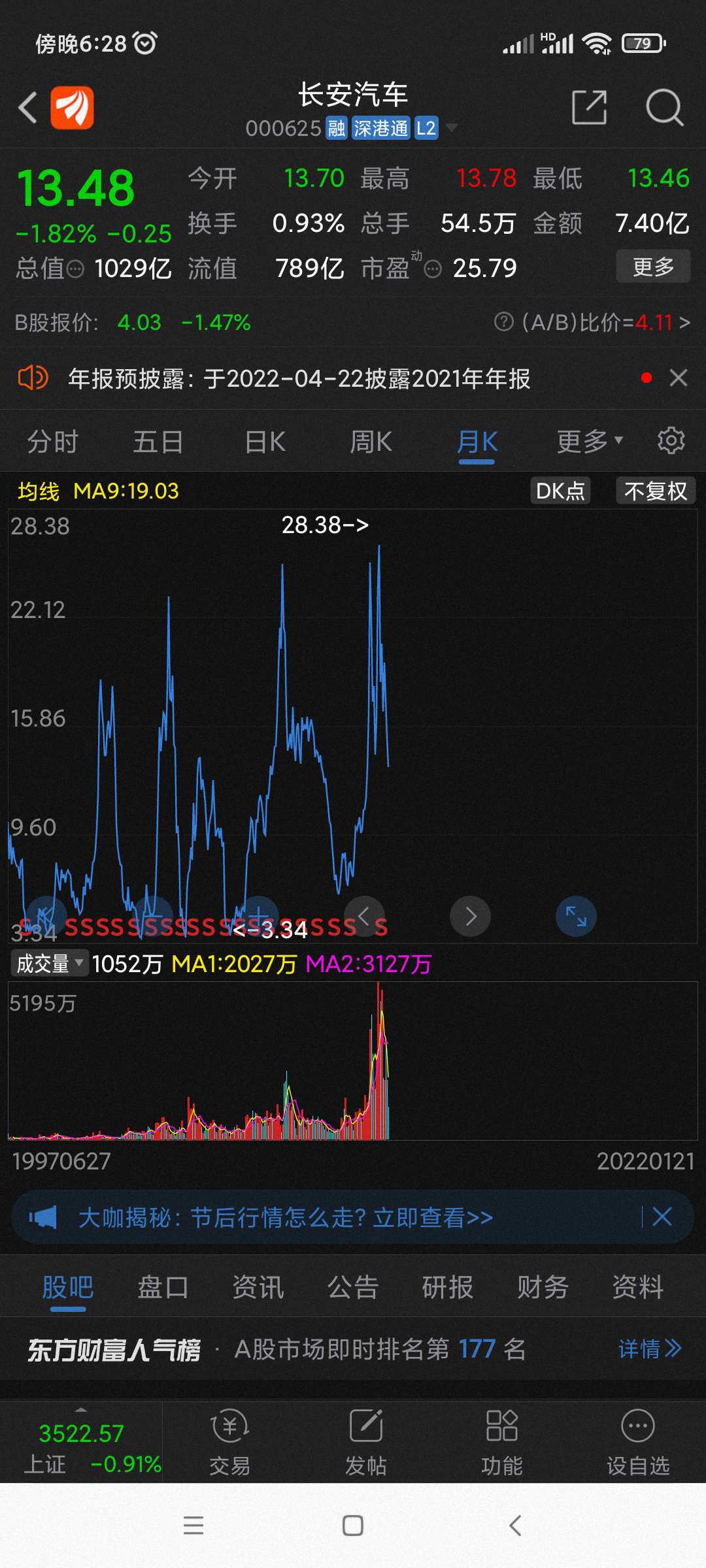Dismiss the 年报预披露 notice
Image resolution: width=706 pixels, height=1568 pixels.
tap(679, 378)
